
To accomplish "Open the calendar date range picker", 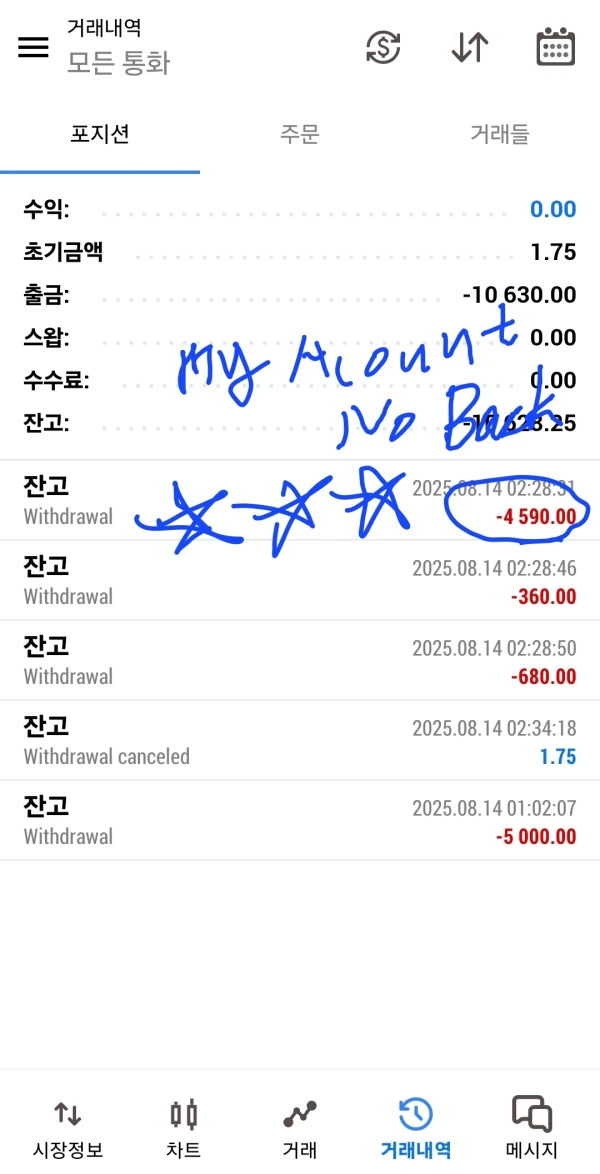I will click(x=555, y=48).
